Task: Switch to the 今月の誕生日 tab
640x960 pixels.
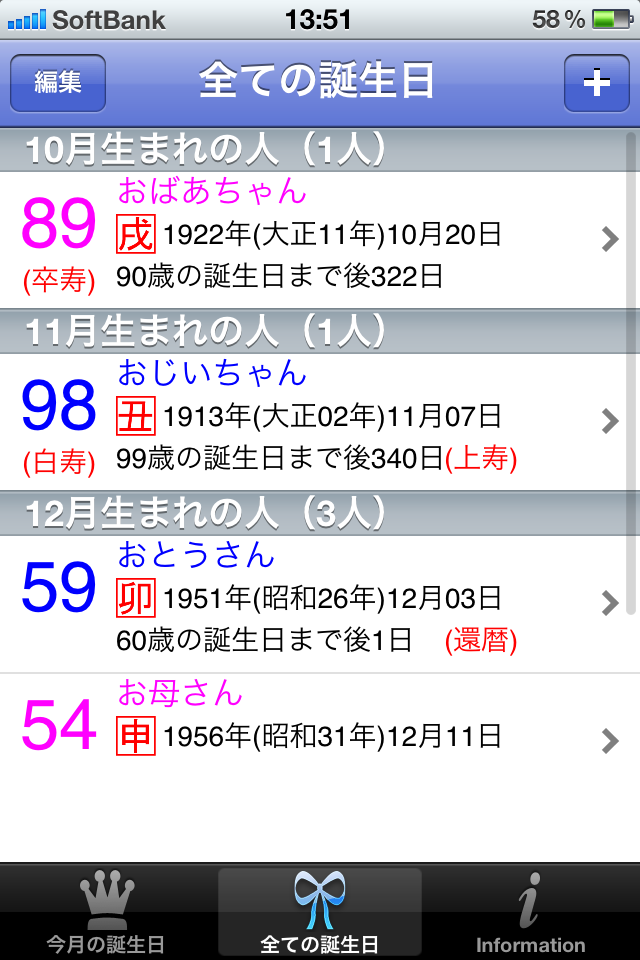Action: tap(106, 912)
